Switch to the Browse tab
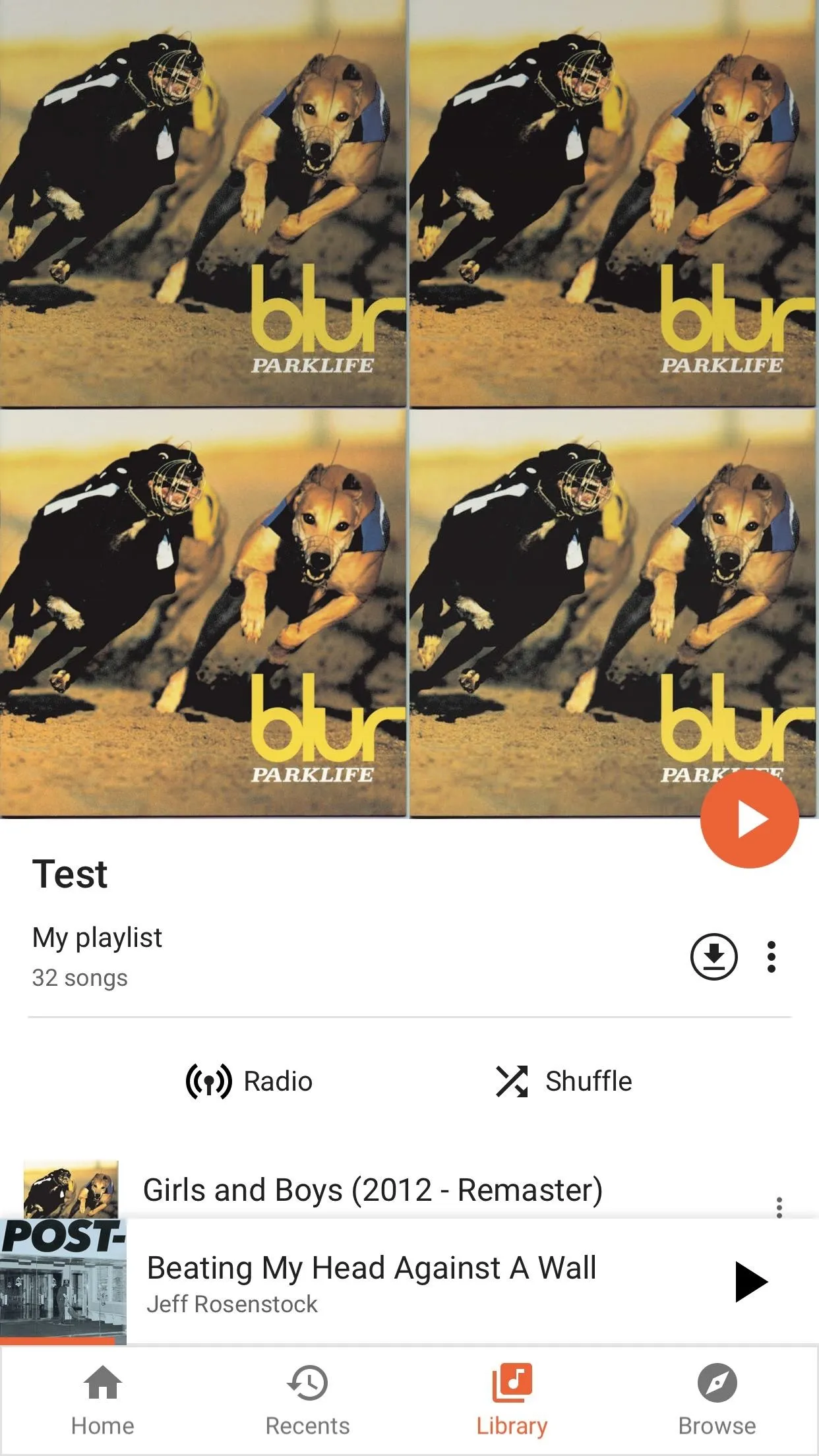The height and width of the screenshot is (1456, 819). click(717, 1400)
